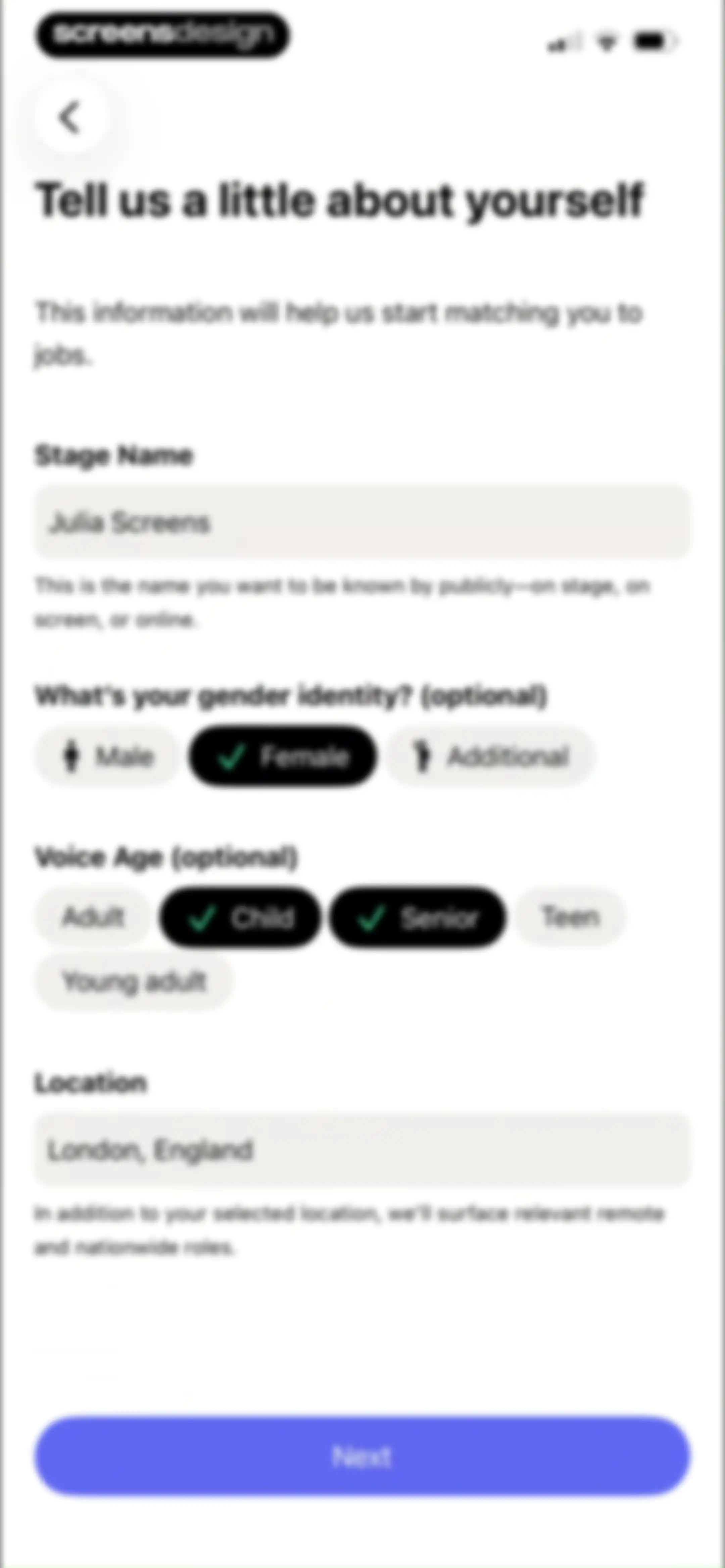Edit the Location field
Image resolution: width=725 pixels, height=1568 pixels.
pyautogui.click(x=362, y=1150)
